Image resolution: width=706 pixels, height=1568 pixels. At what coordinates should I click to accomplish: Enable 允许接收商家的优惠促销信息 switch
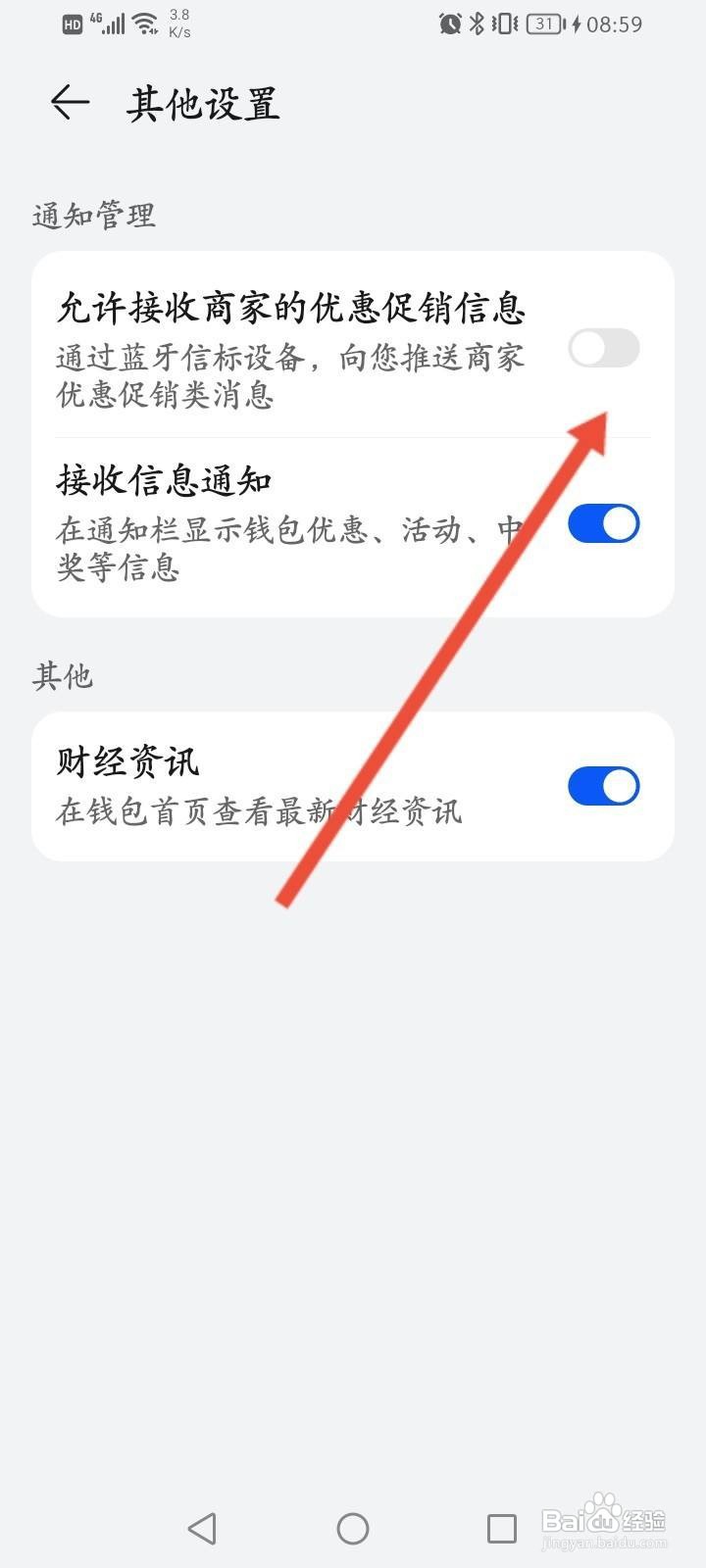603,348
